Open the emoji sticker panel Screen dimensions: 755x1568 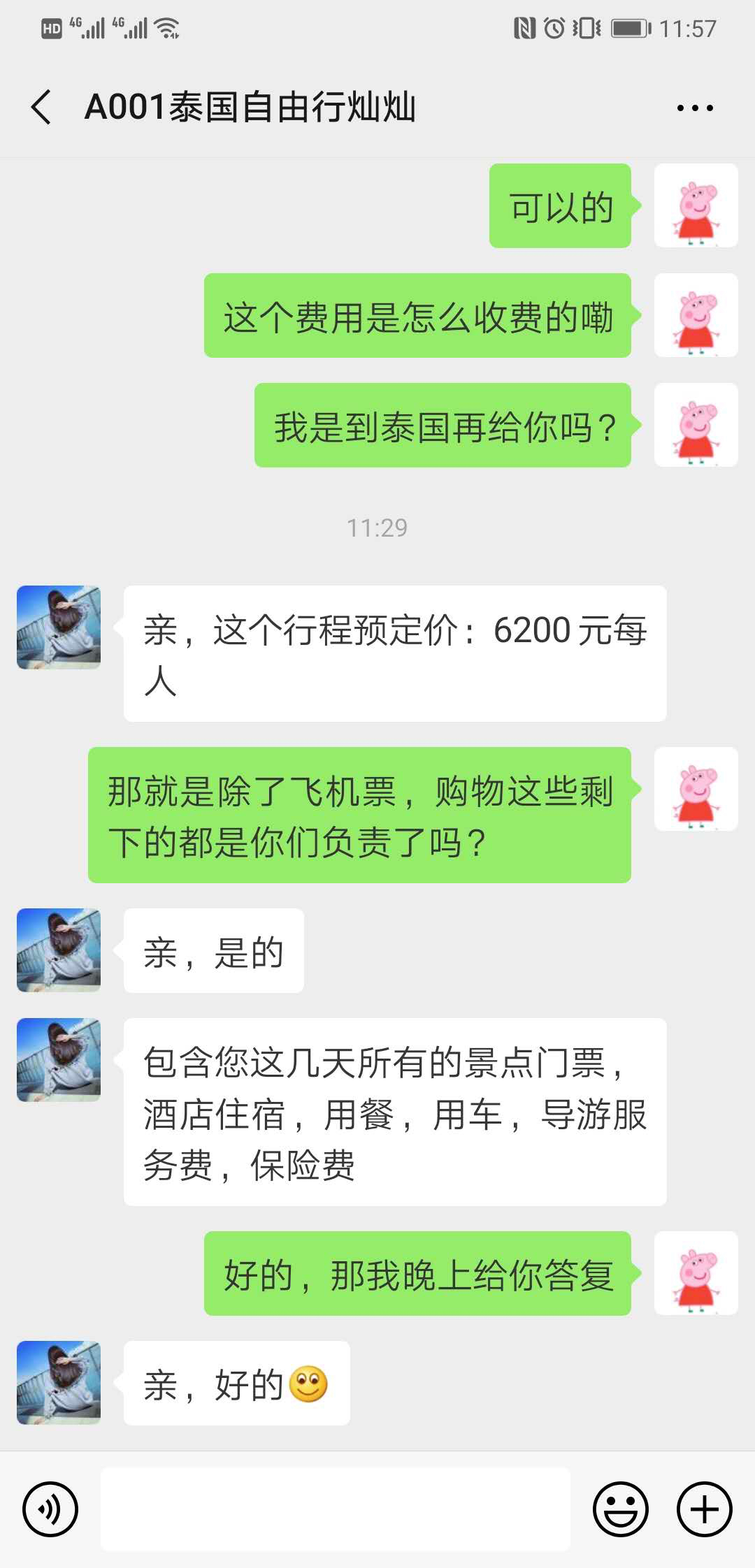pyautogui.click(x=620, y=1509)
